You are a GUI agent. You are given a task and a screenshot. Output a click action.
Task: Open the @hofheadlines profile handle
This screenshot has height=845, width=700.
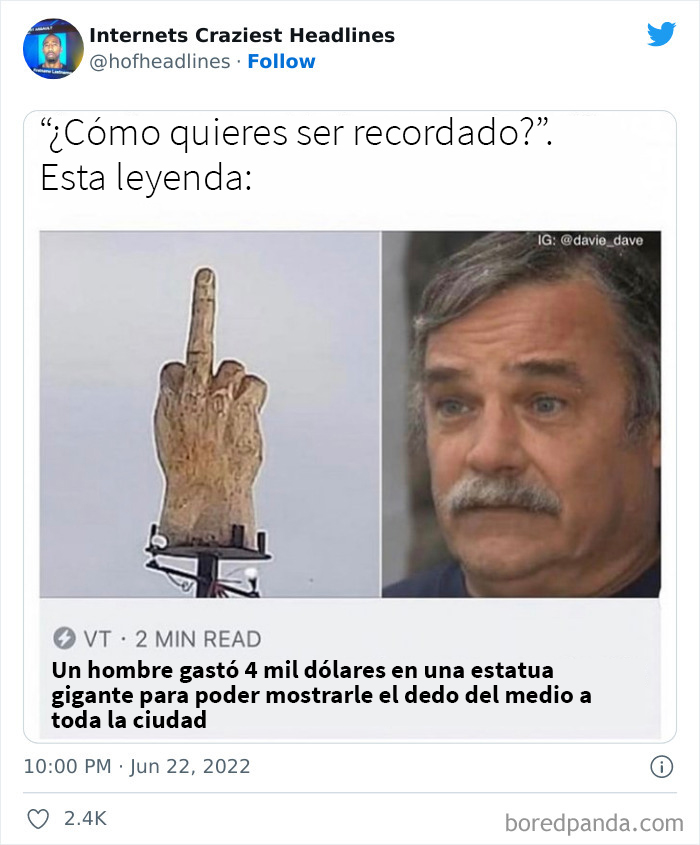(x=160, y=62)
